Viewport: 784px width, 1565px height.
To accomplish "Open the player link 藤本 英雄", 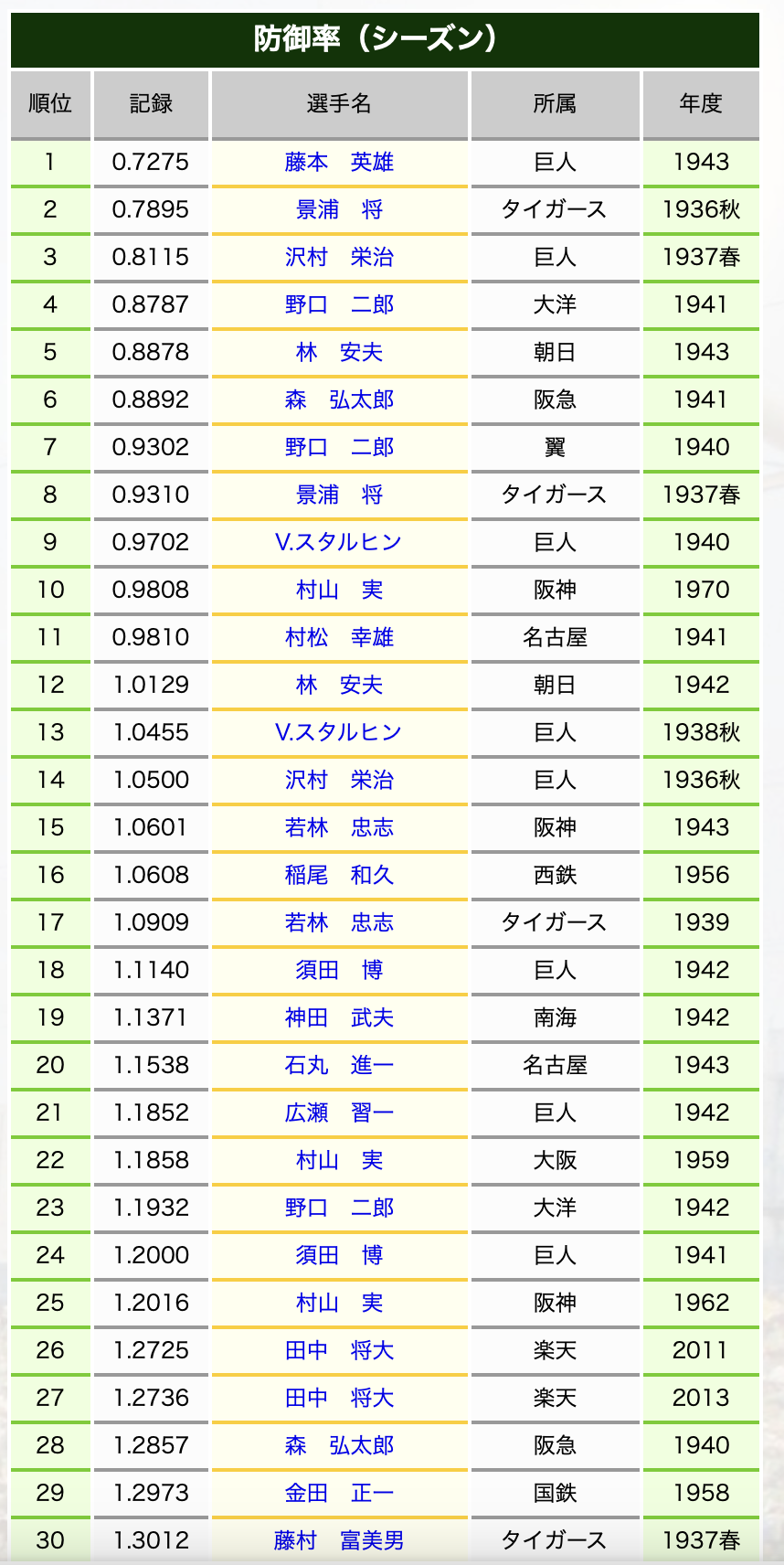I will (339, 162).
